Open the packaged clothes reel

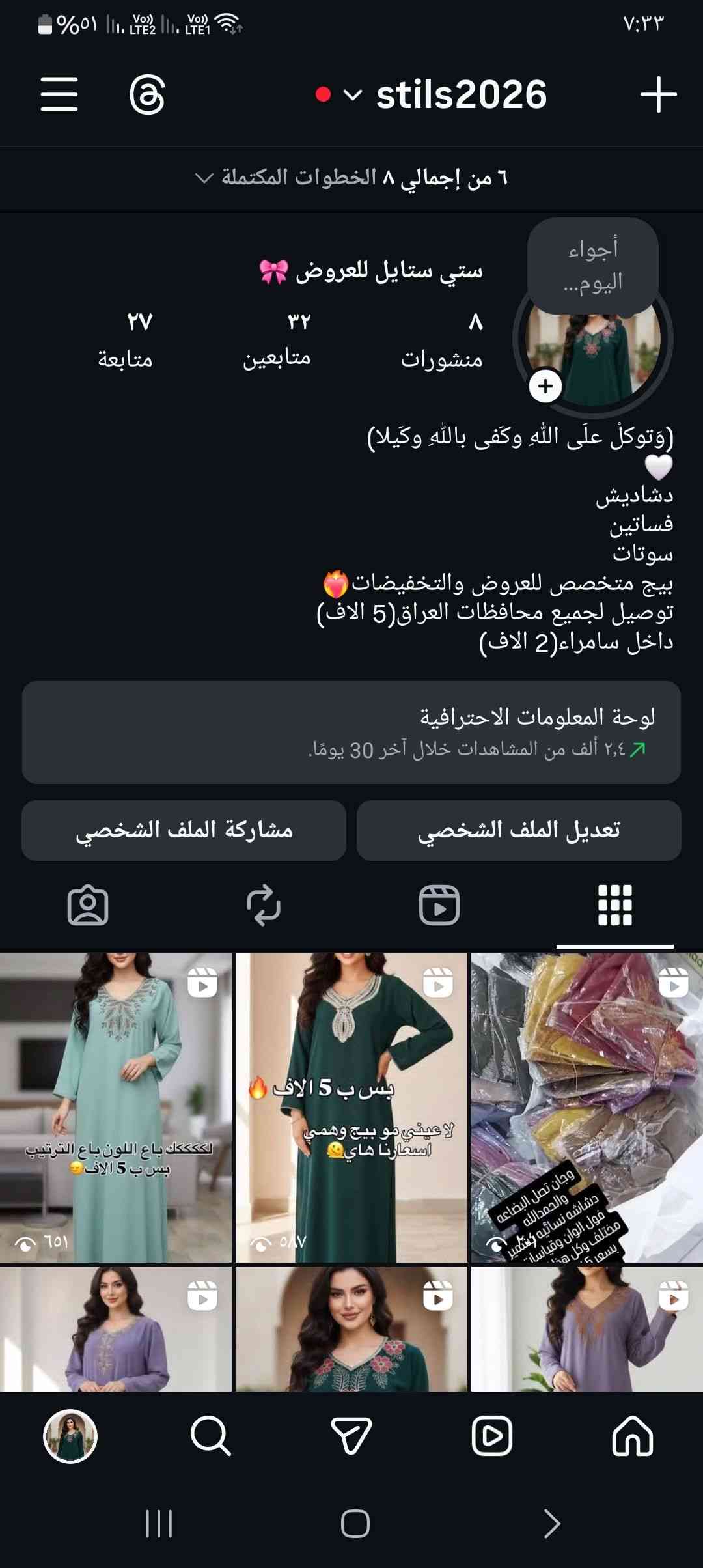(587, 1107)
